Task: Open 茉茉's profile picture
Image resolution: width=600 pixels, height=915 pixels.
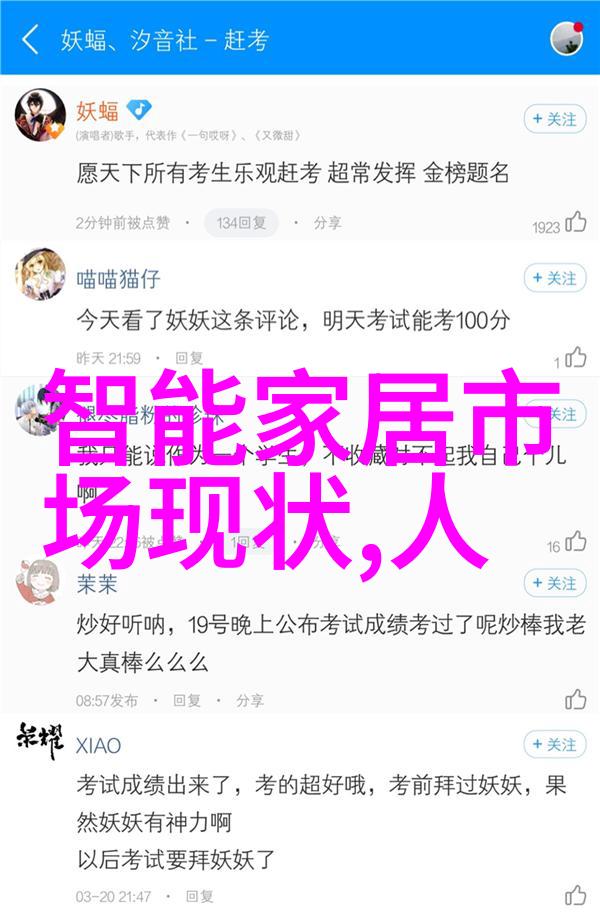Action: pyautogui.click(x=40, y=580)
